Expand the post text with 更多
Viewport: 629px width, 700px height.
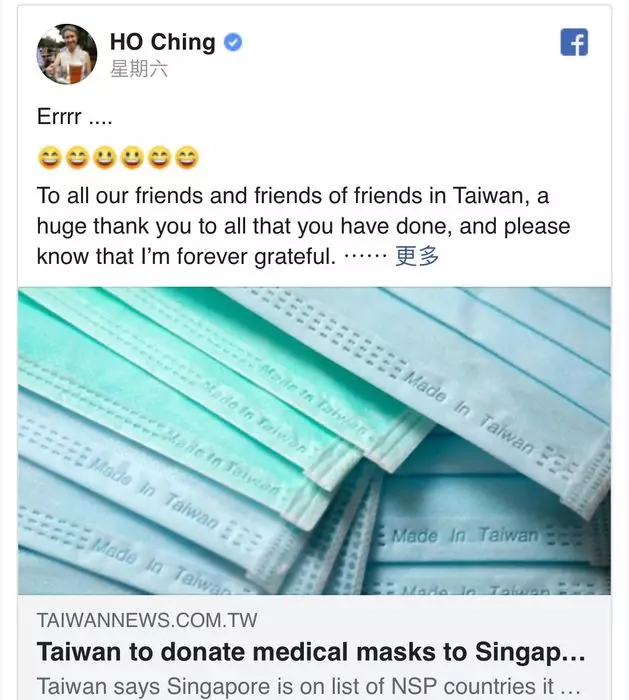coord(417,255)
